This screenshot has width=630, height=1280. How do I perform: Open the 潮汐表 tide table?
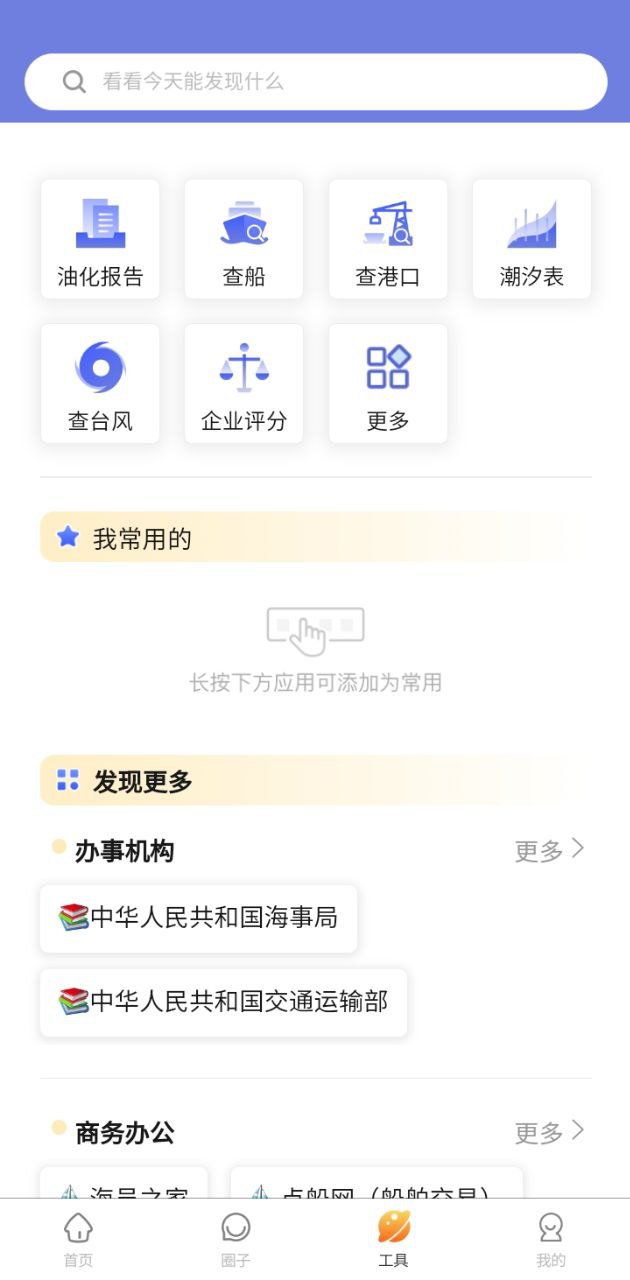click(x=532, y=239)
